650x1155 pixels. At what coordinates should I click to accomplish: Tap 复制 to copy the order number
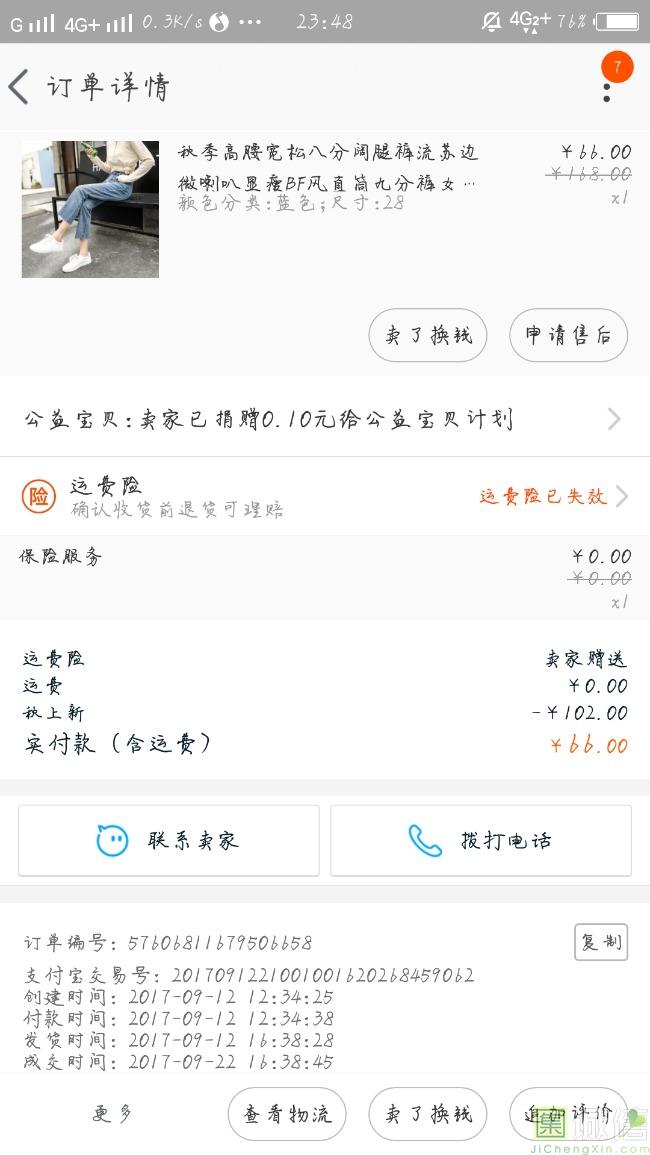tap(601, 942)
